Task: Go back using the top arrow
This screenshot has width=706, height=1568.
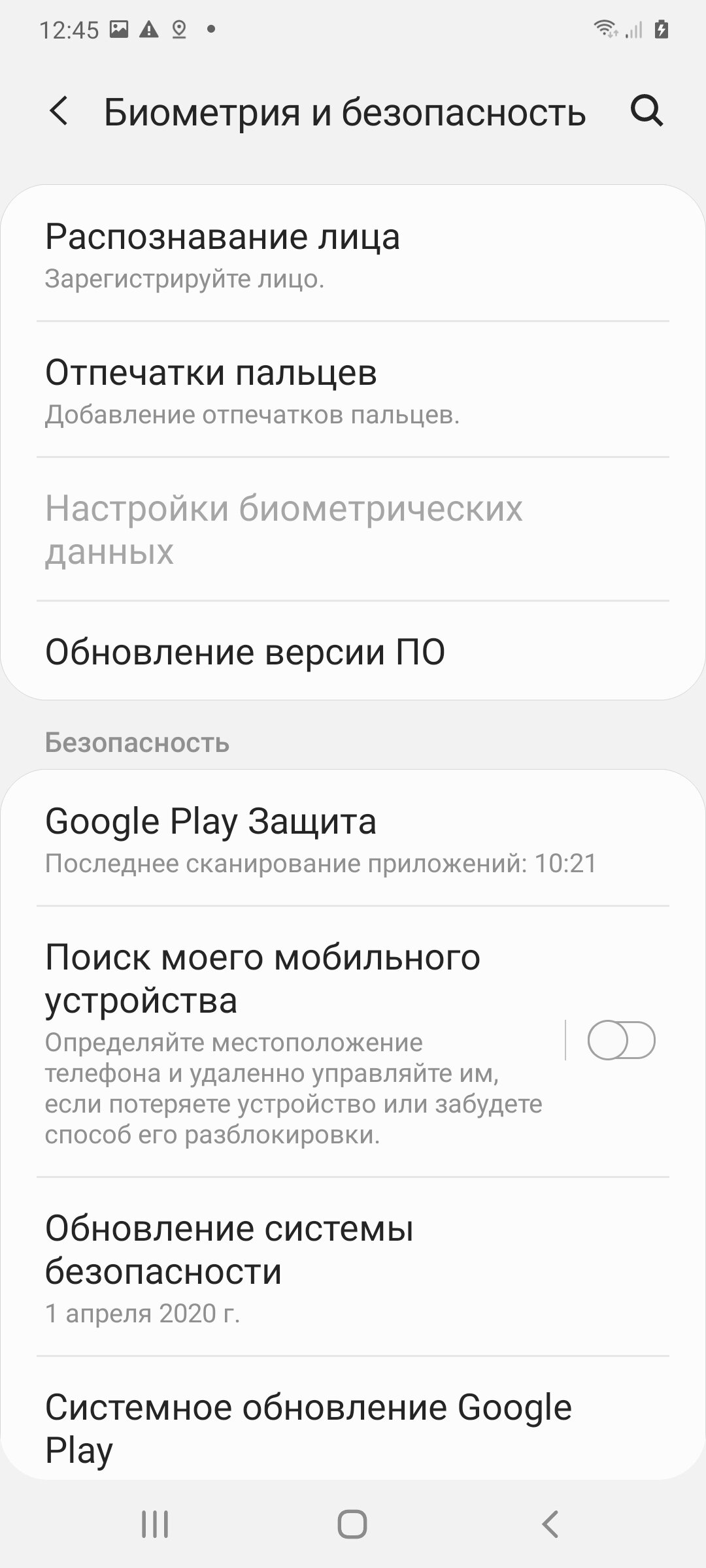Action: pyautogui.click(x=59, y=111)
